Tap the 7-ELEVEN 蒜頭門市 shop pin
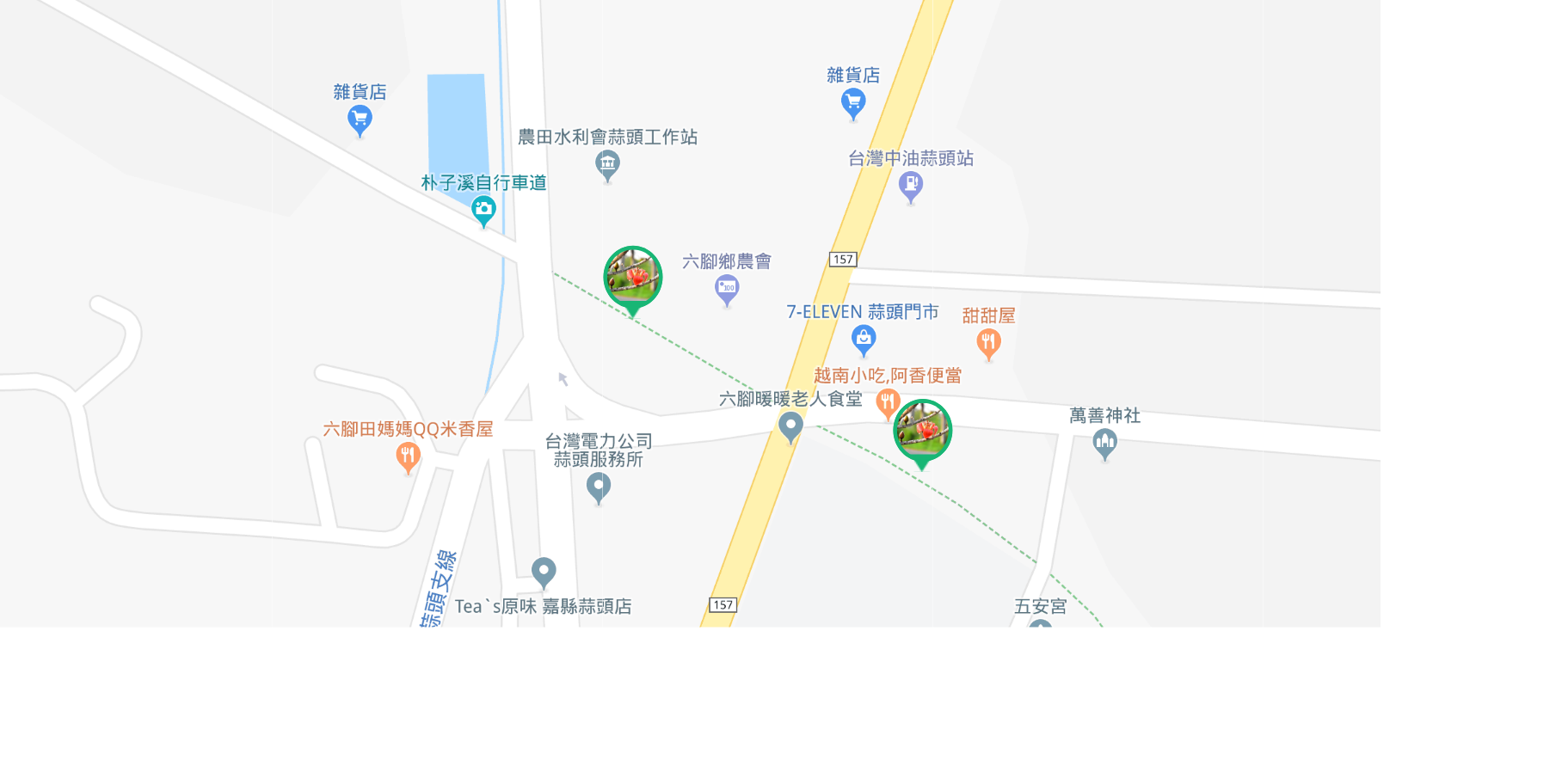The height and width of the screenshot is (784, 1556). pos(864,339)
